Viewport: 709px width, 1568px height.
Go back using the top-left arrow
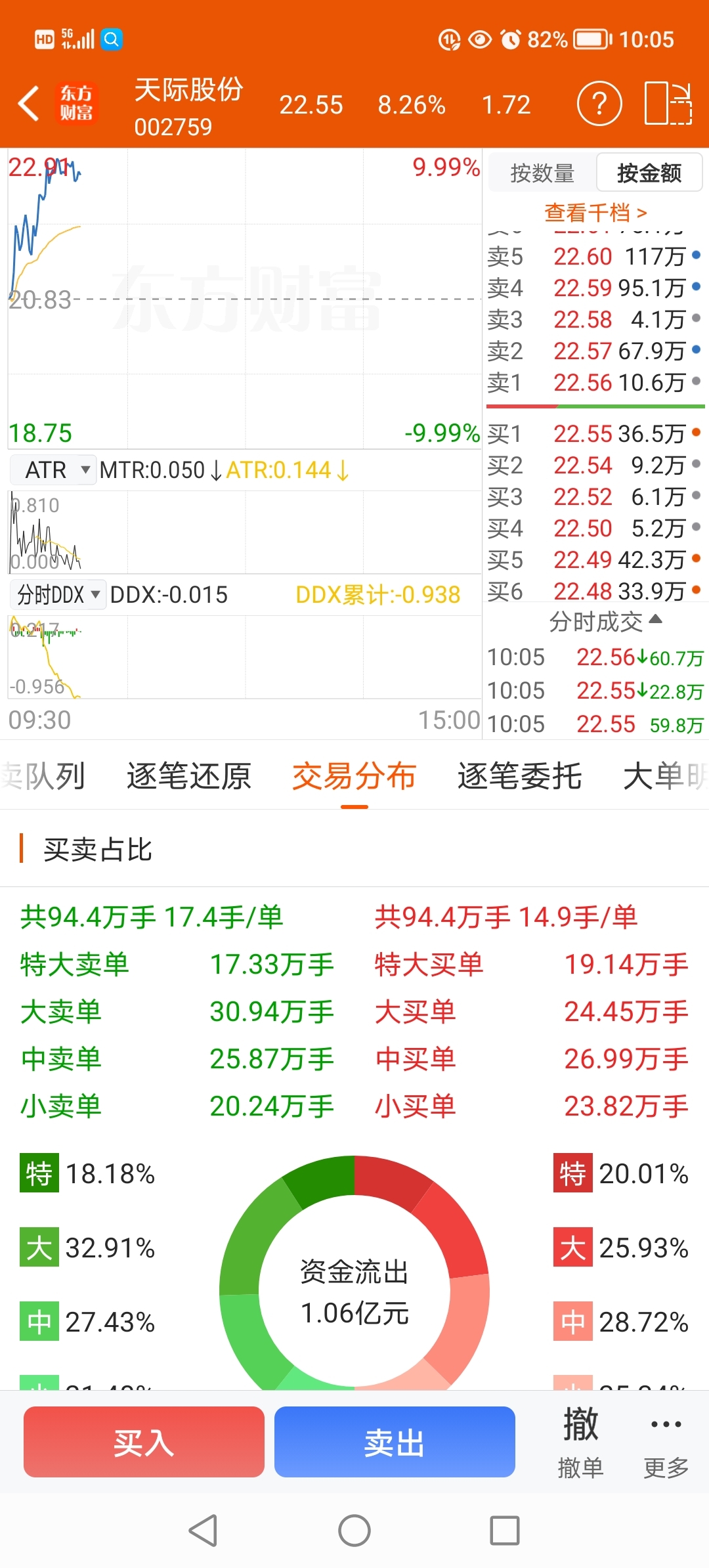(x=28, y=104)
